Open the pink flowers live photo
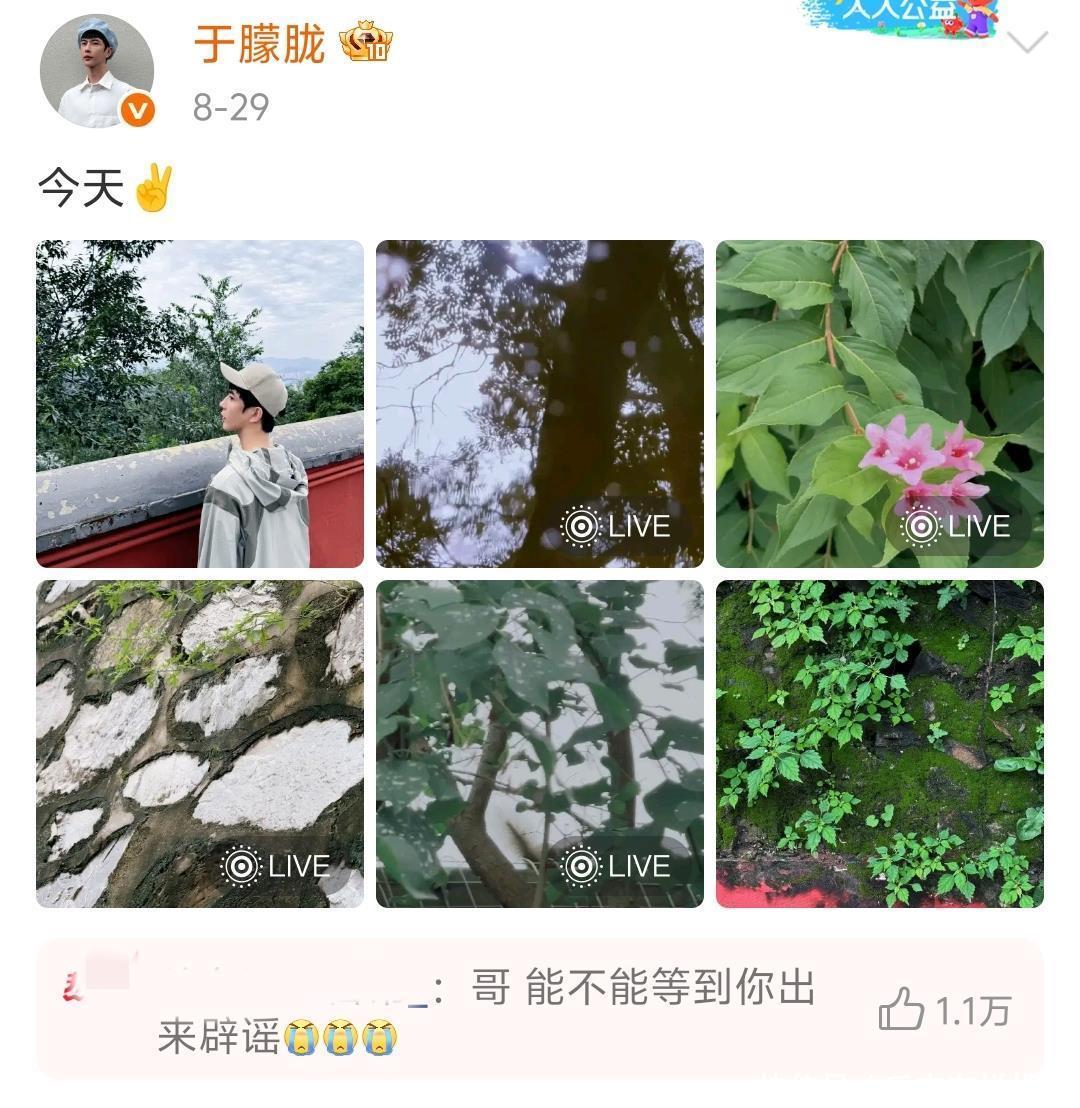Image resolution: width=1080 pixels, height=1108 pixels. point(880,404)
